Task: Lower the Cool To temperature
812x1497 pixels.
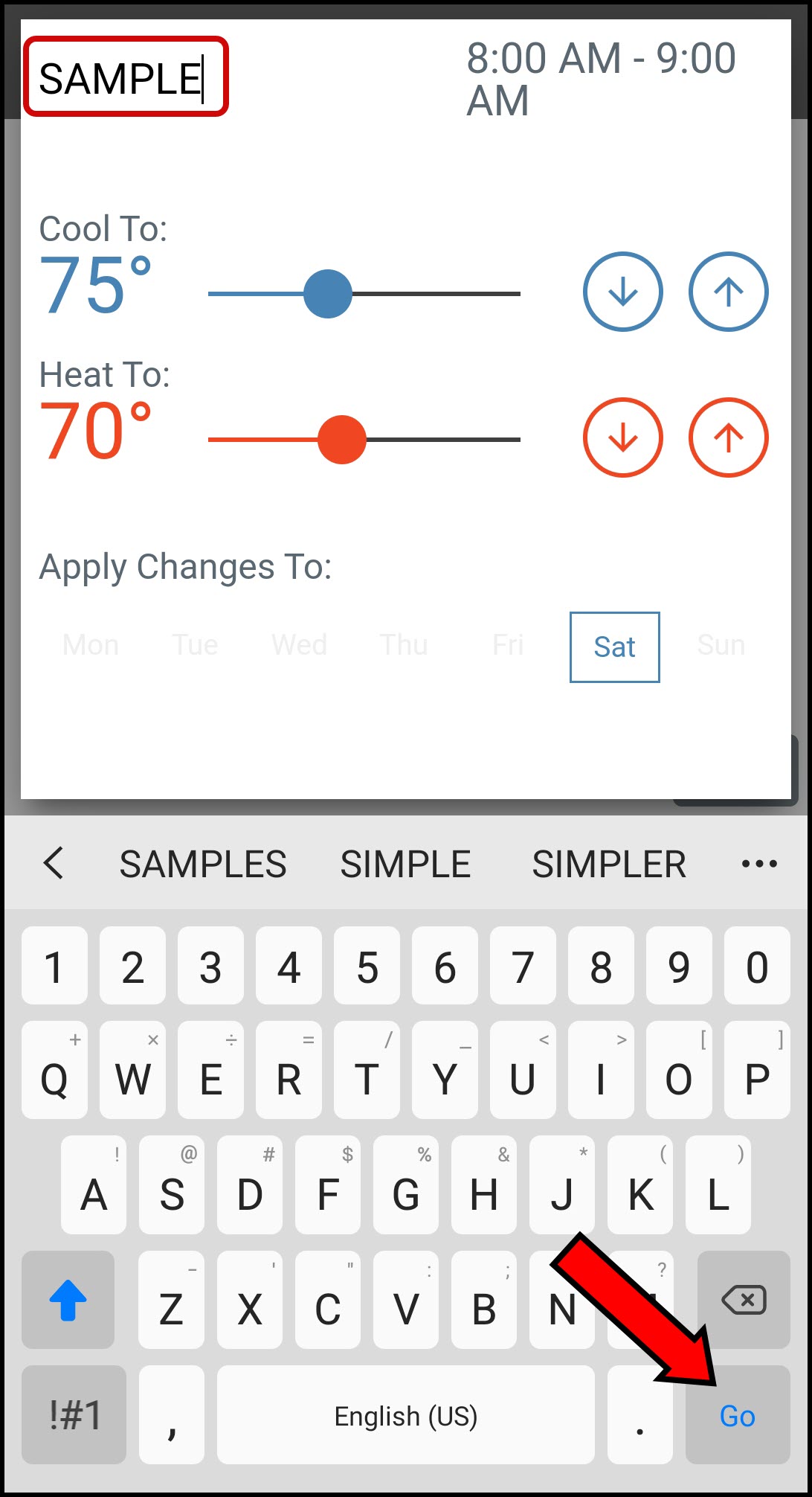Action: coord(622,292)
